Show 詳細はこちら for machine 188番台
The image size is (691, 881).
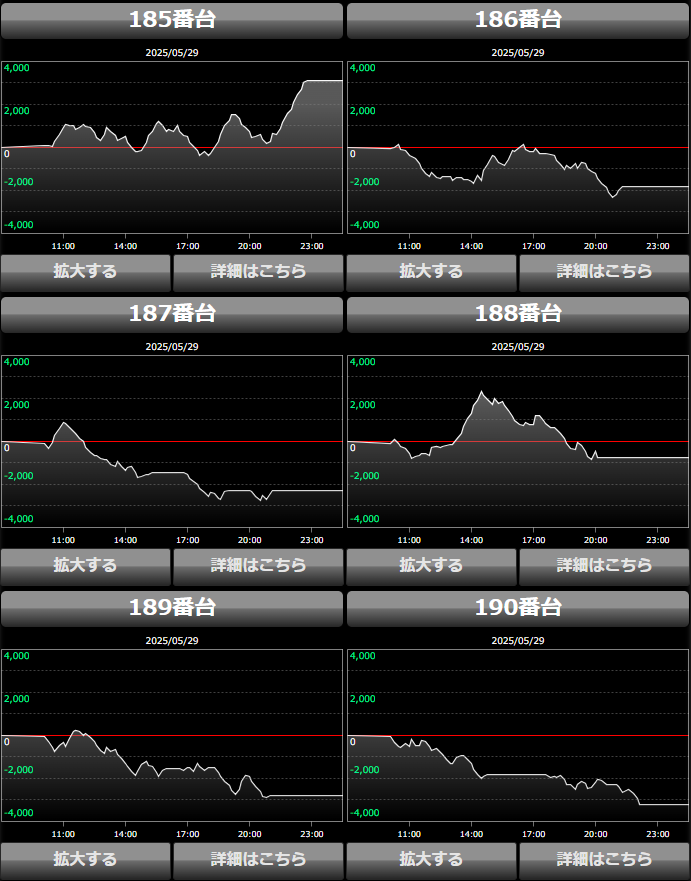coord(604,565)
